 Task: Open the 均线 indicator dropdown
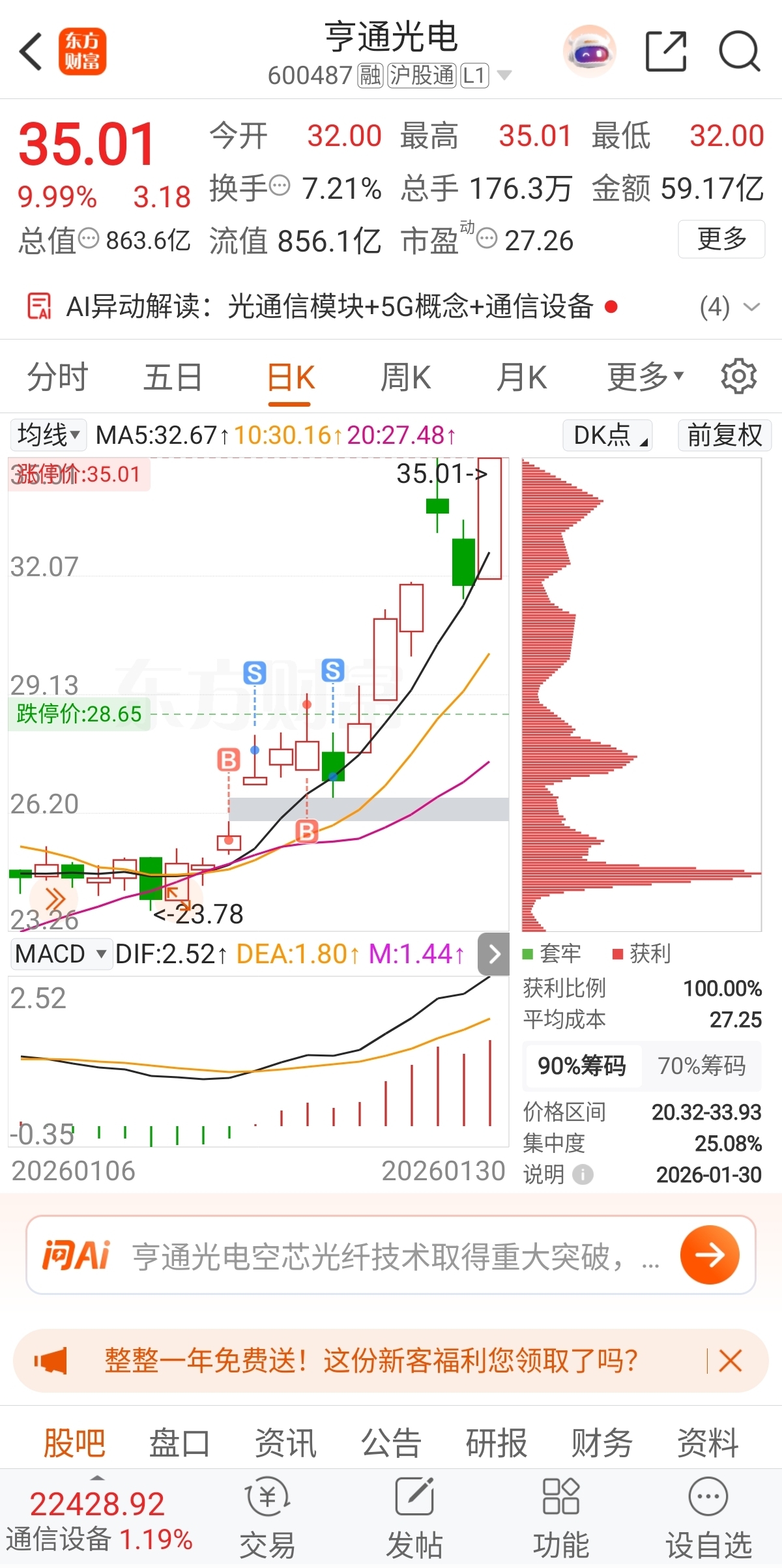click(48, 435)
